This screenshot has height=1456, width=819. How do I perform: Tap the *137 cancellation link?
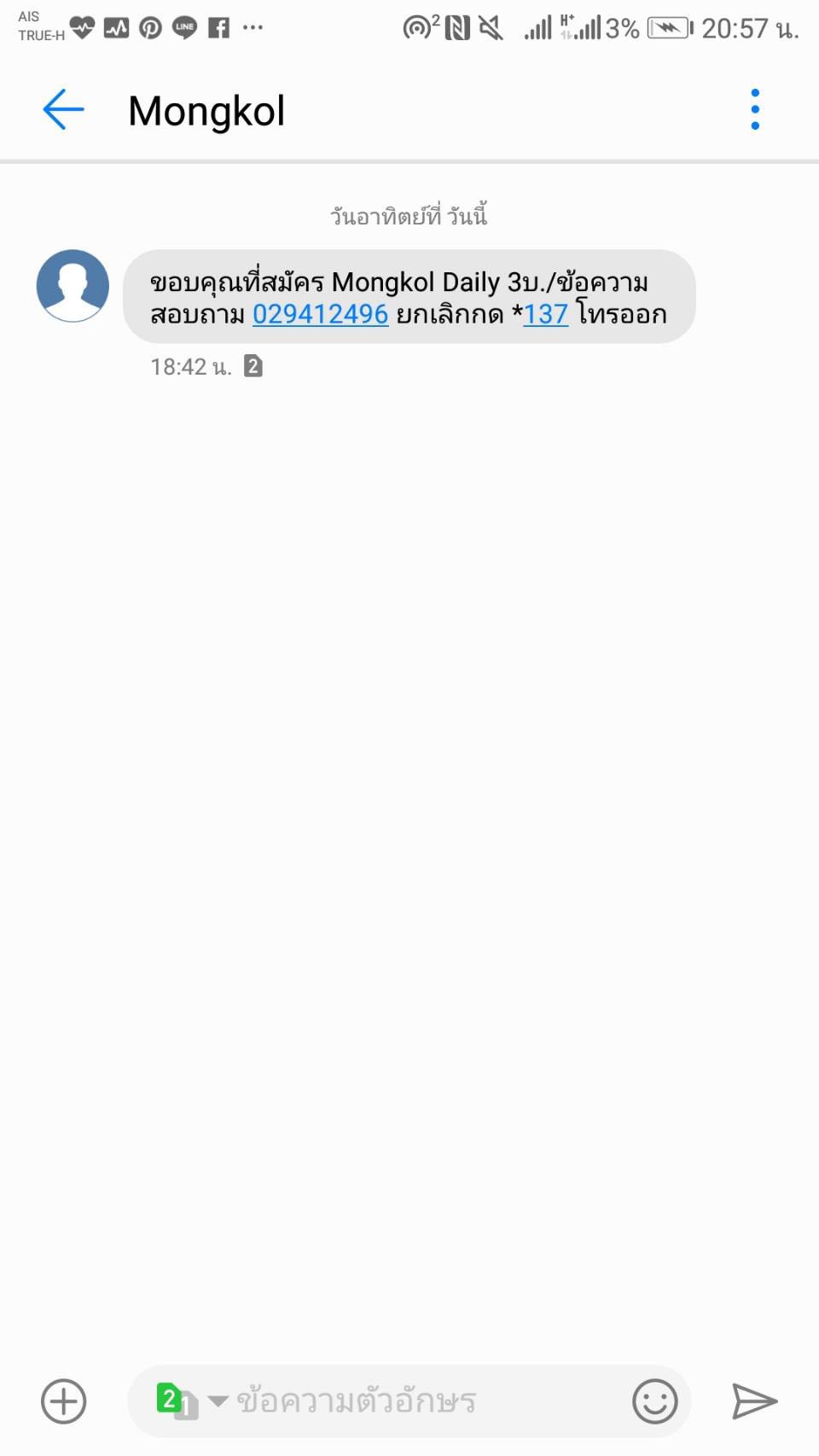(x=545, y=314)
